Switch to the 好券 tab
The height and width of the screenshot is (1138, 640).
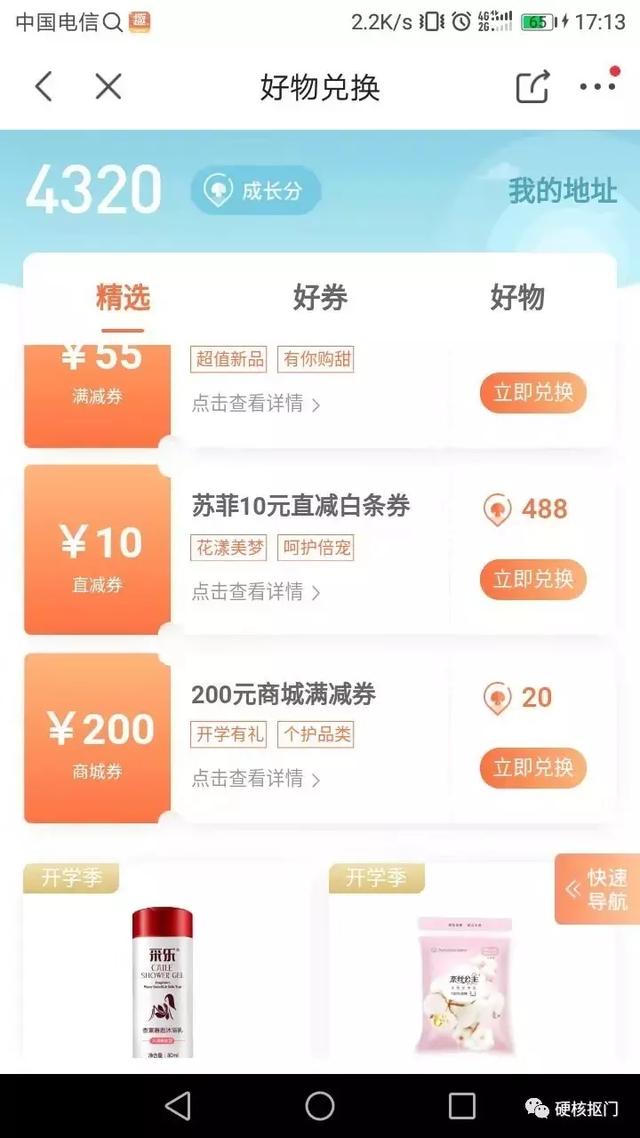(x=320, y=298)
